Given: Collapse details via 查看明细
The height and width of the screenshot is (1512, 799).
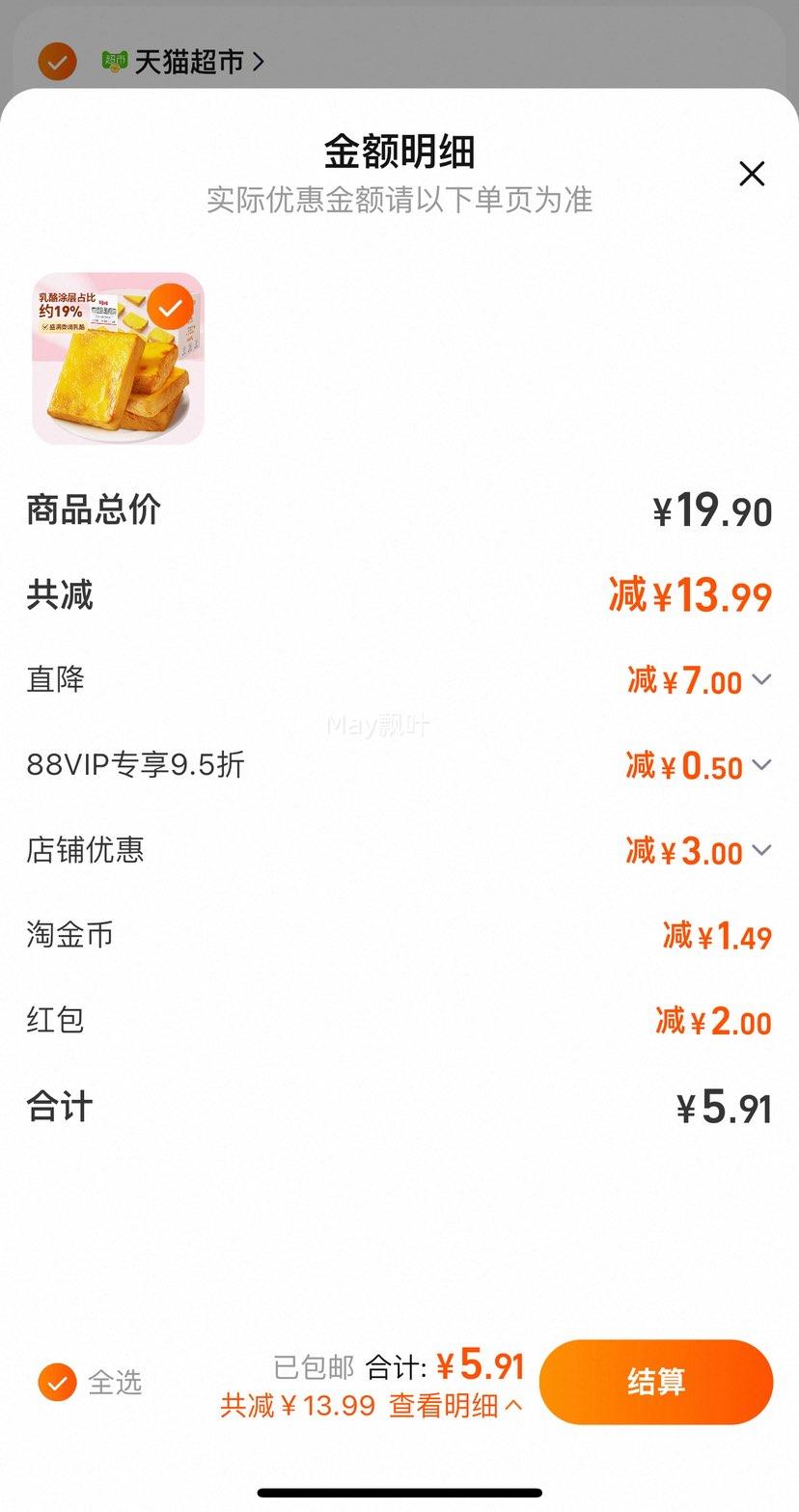Looking at the screenshot, I should [456, 1406].
